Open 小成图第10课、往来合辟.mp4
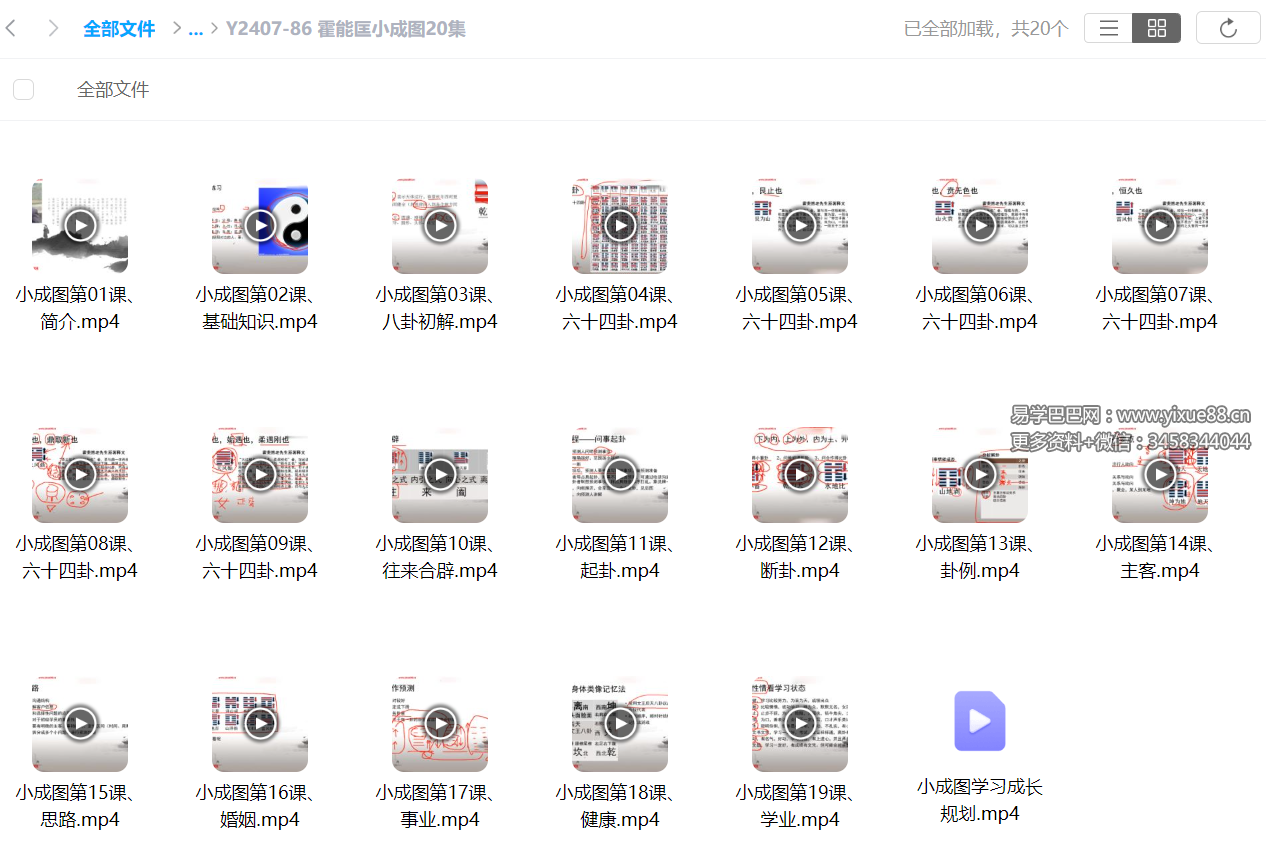Image resolution: width=1266 pixels, height=857 pixels. [440, 475]
